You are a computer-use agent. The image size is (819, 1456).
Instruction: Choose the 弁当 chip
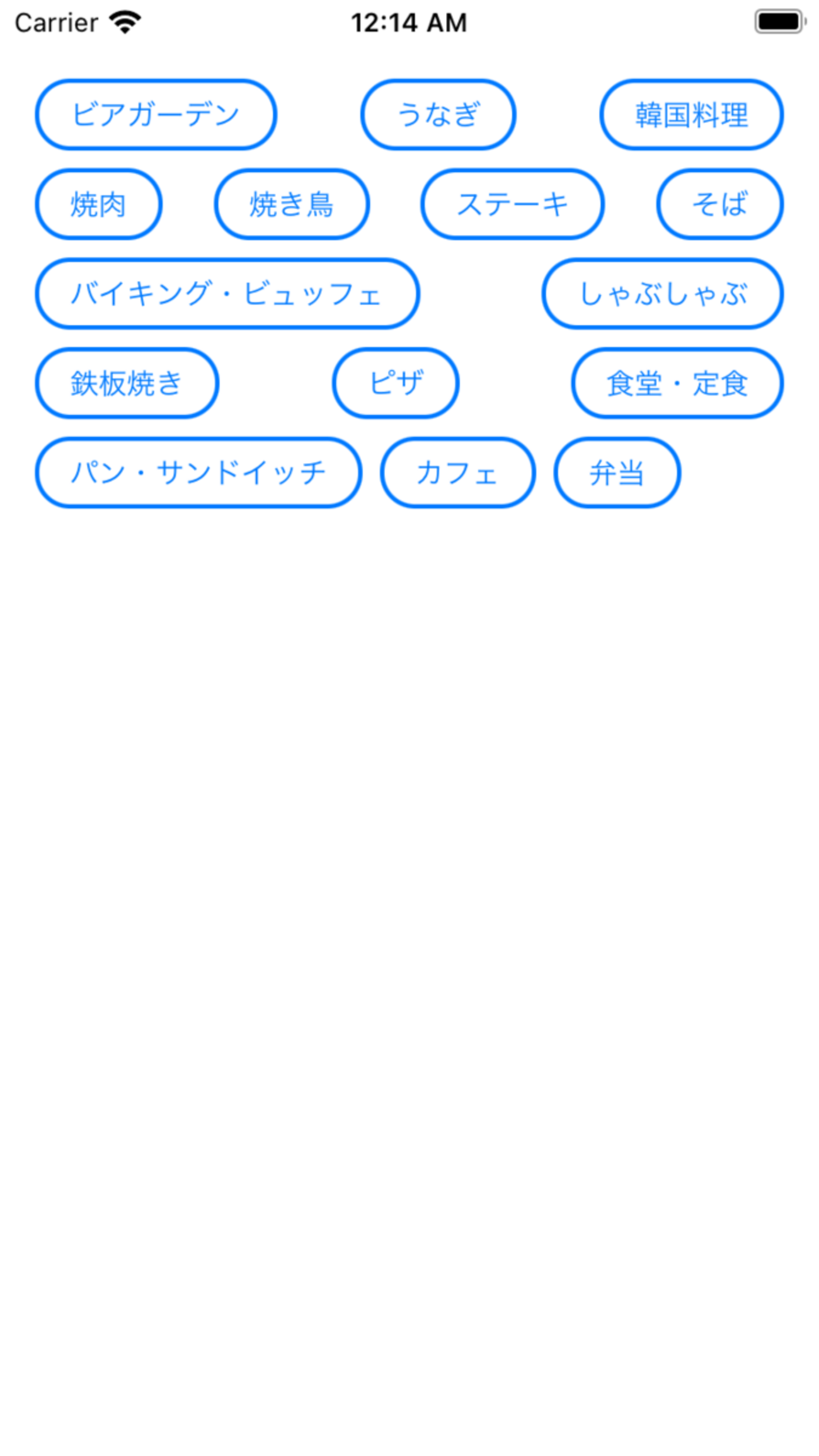pyautogui.click(x=617, y=473)
